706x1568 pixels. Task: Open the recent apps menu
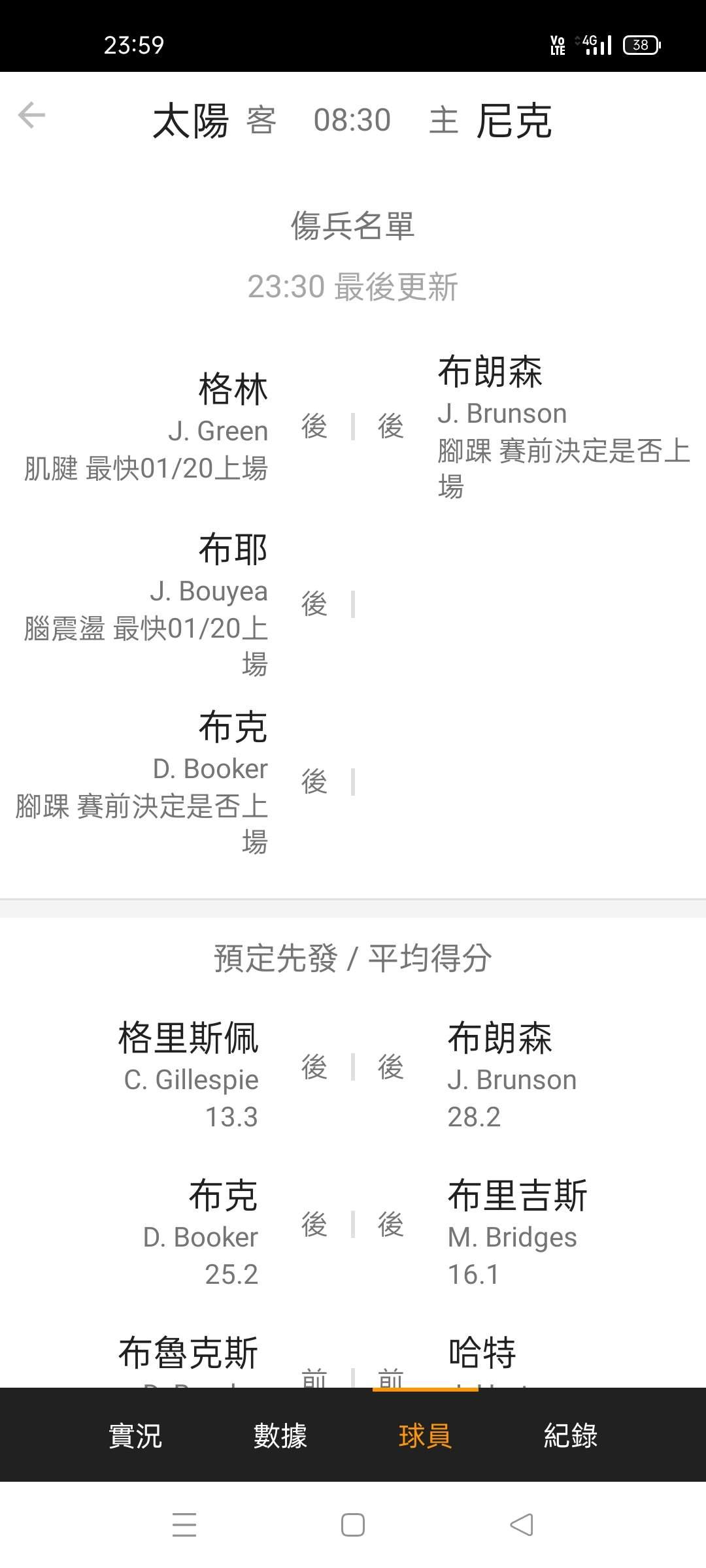tap(184, 1525)
